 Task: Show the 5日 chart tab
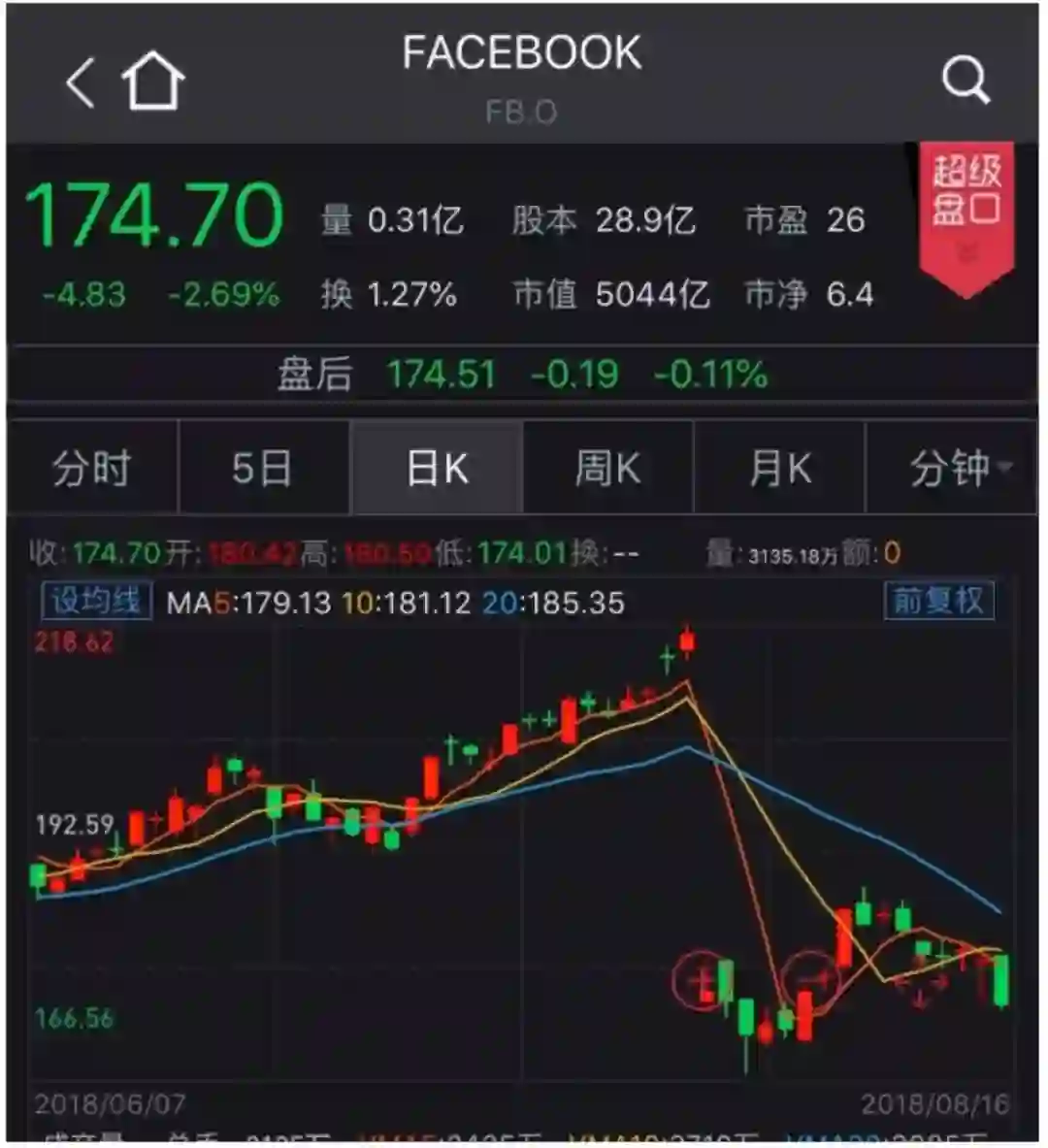coord(262,469)
